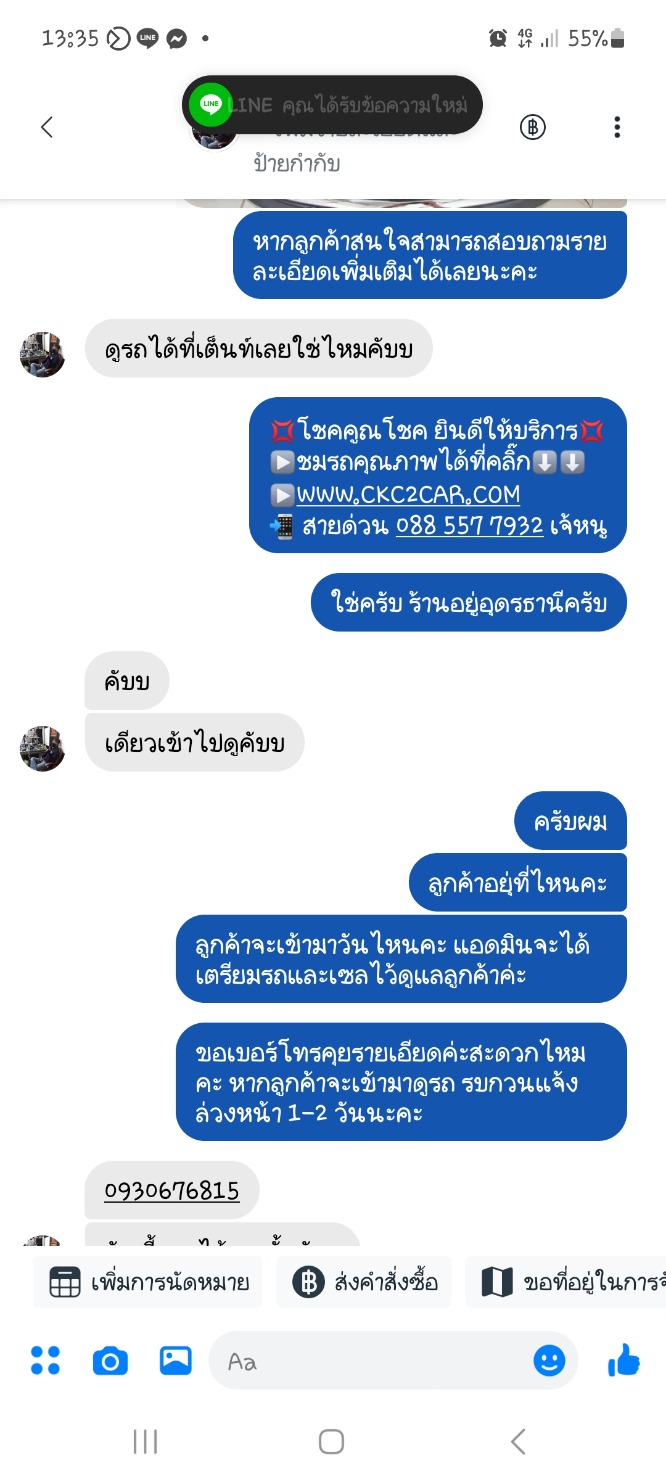Go back to the previous screen

(46, 127)
